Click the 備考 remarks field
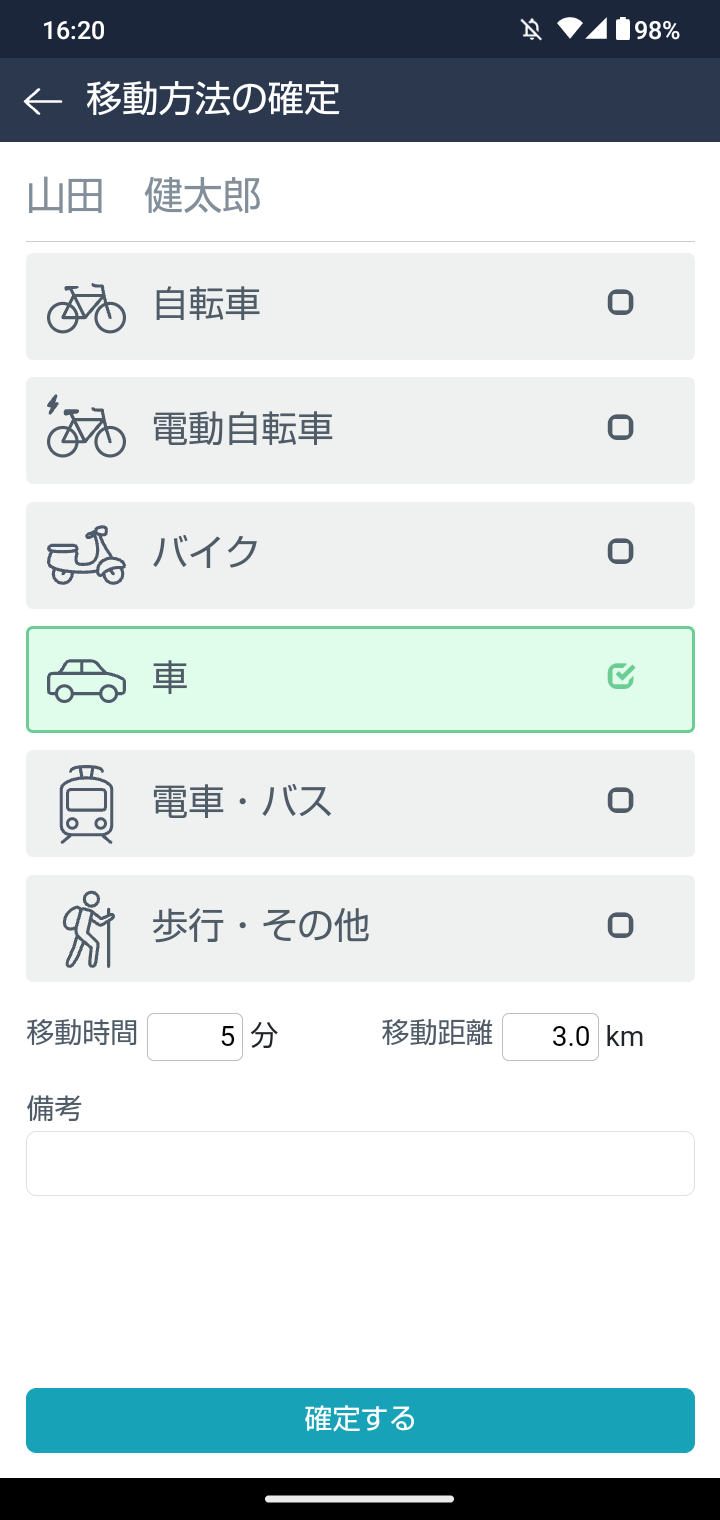The image size is (720, 1520). 360,1163
